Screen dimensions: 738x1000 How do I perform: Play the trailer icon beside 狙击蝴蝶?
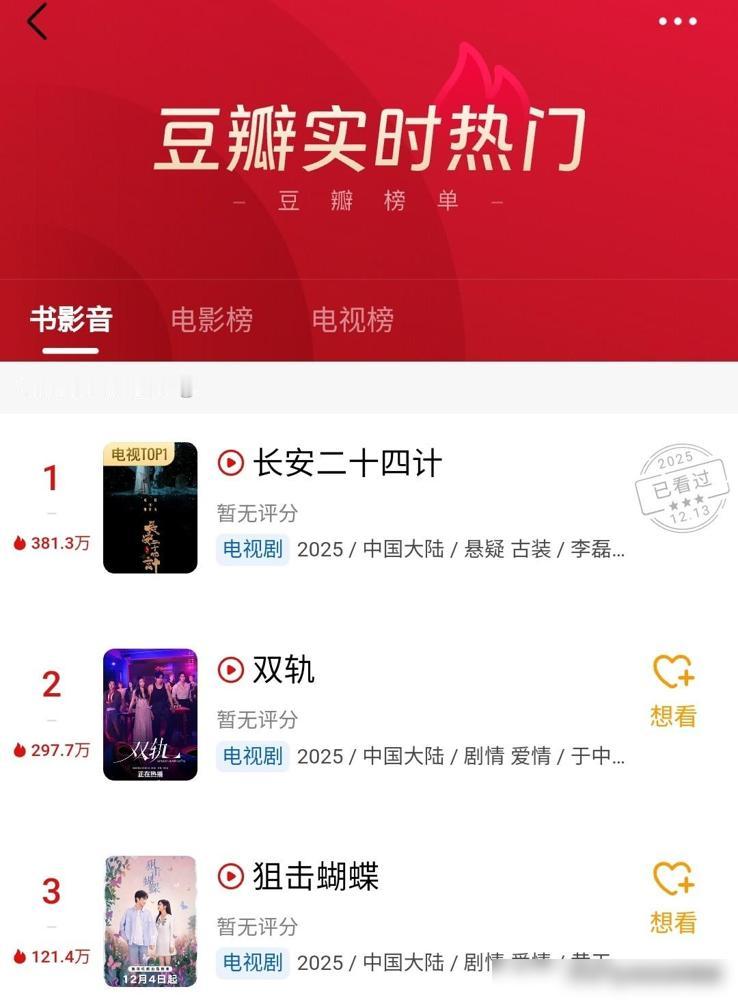tap(232, 879)
